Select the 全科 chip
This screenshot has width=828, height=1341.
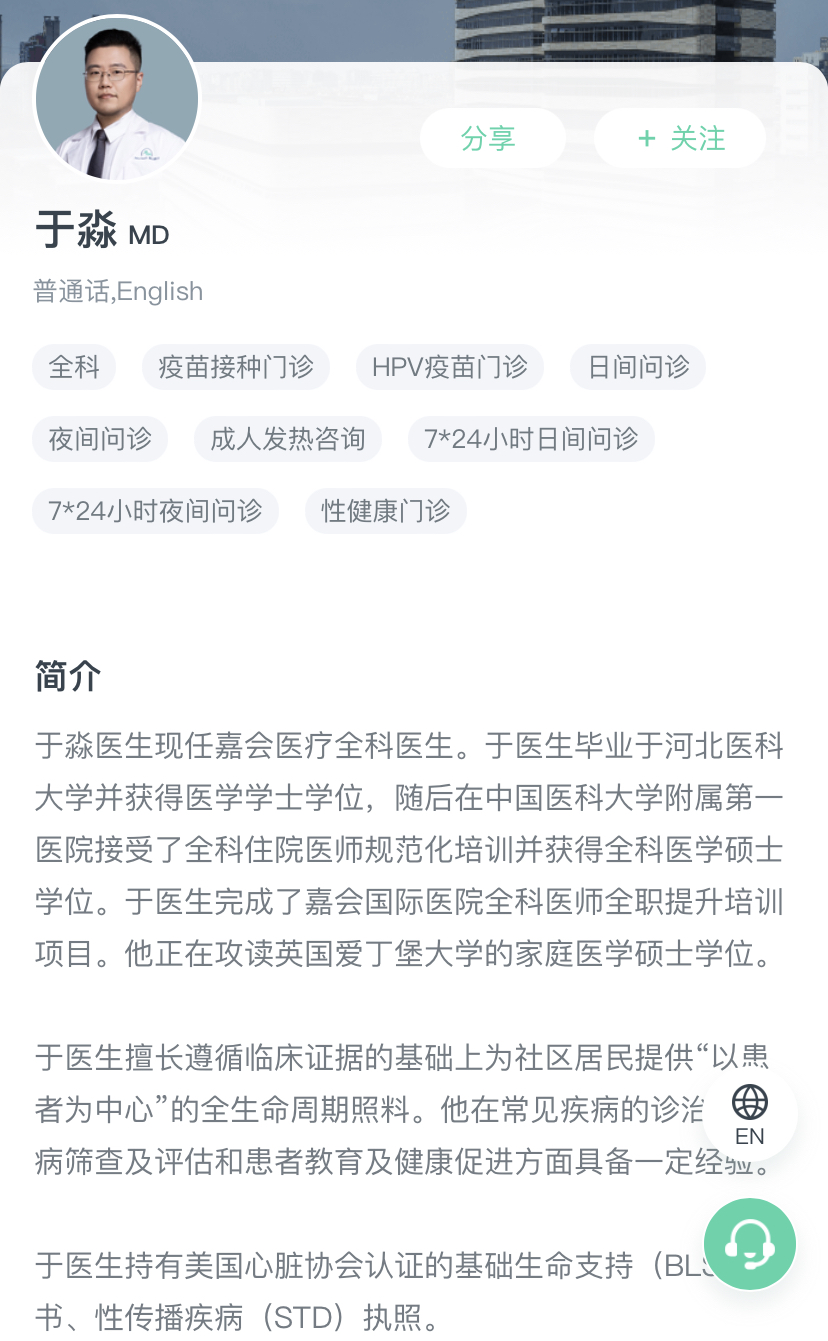[74, 367]
